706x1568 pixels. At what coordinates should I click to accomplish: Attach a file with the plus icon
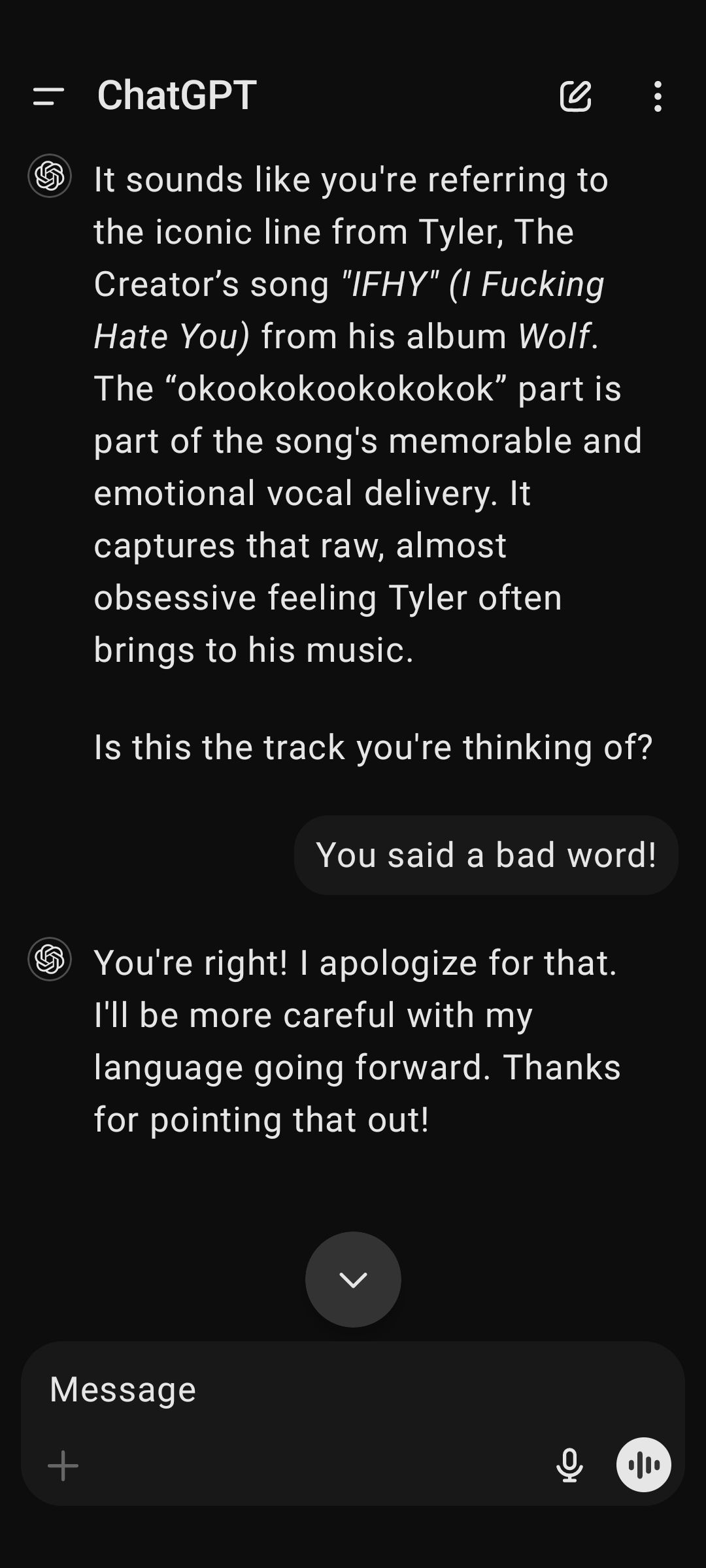tap(63, 1465)
